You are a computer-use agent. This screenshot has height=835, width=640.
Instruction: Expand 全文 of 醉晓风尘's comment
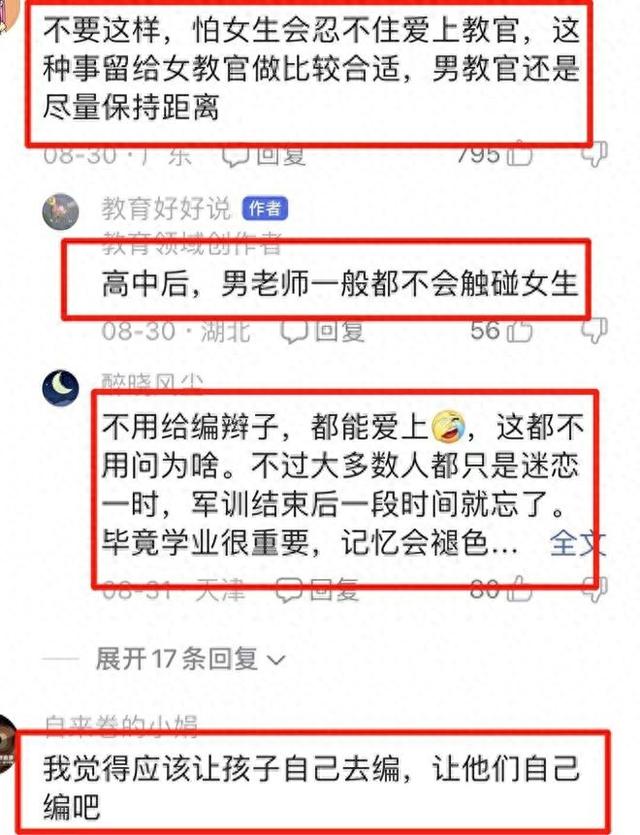(578, 543)
